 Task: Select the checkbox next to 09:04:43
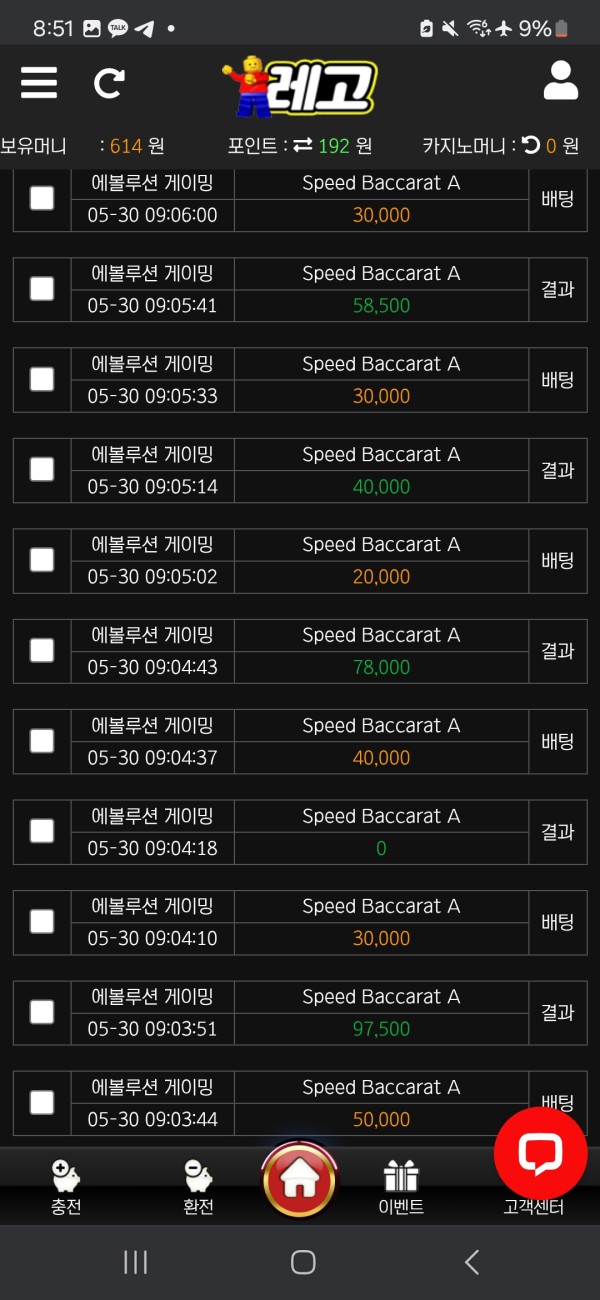42,650
